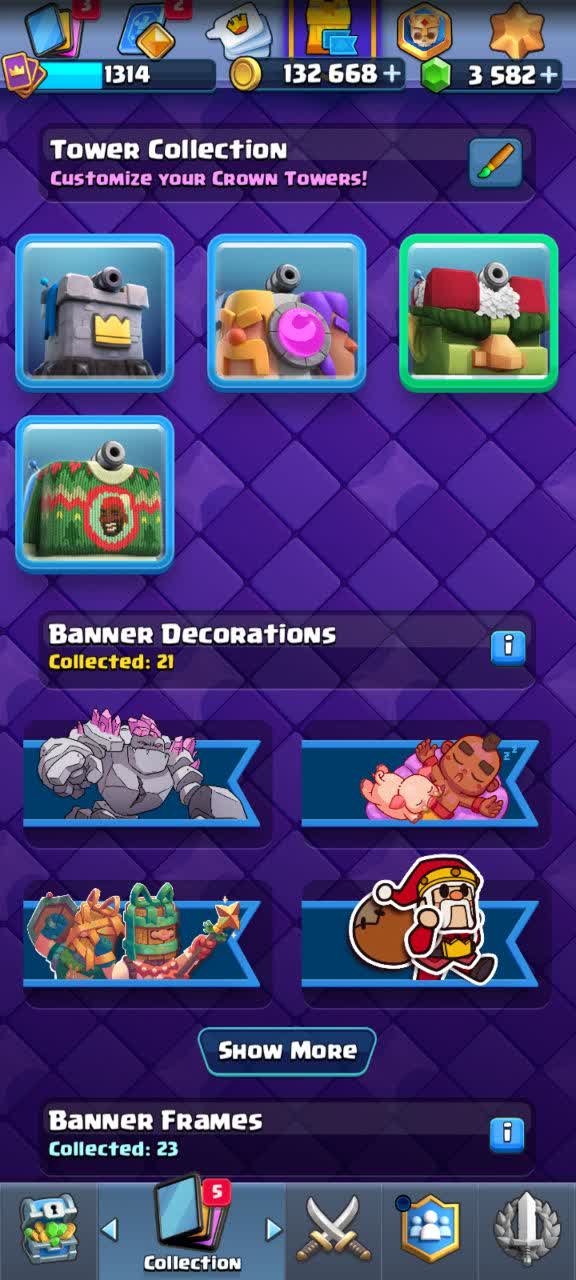Pick the green ugly sweater tower skin

95,494
